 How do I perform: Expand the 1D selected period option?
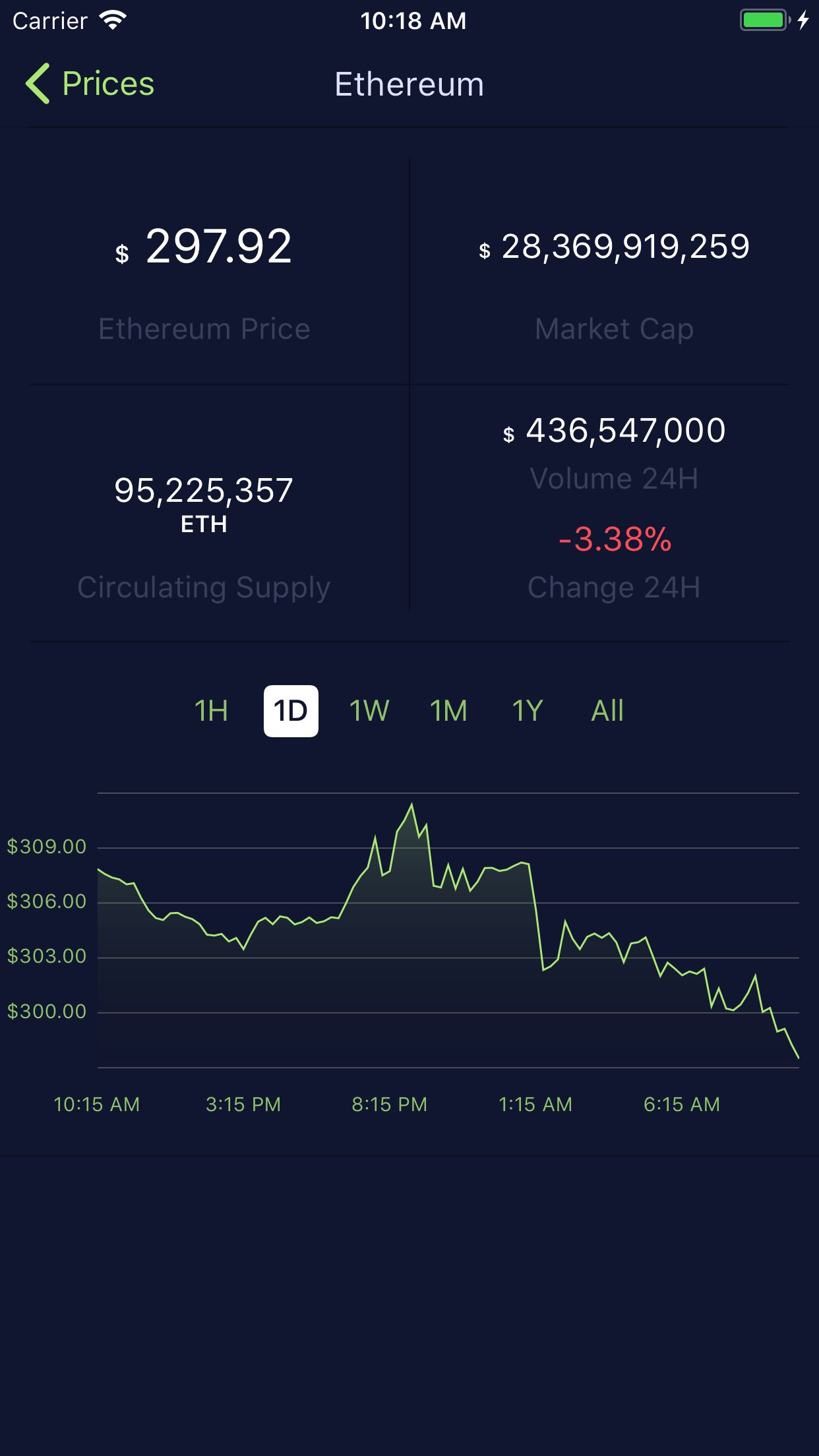coord(291,711)
